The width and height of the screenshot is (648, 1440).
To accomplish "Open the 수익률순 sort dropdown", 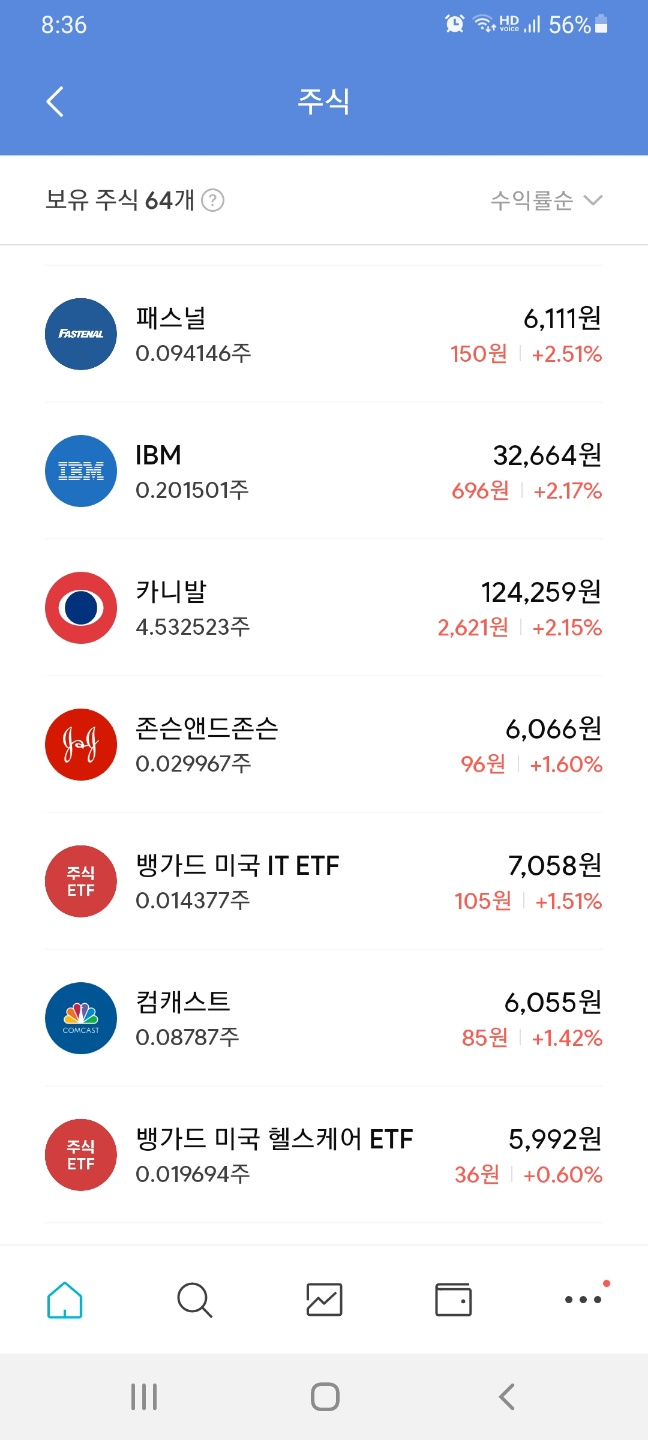I will 546,201.
